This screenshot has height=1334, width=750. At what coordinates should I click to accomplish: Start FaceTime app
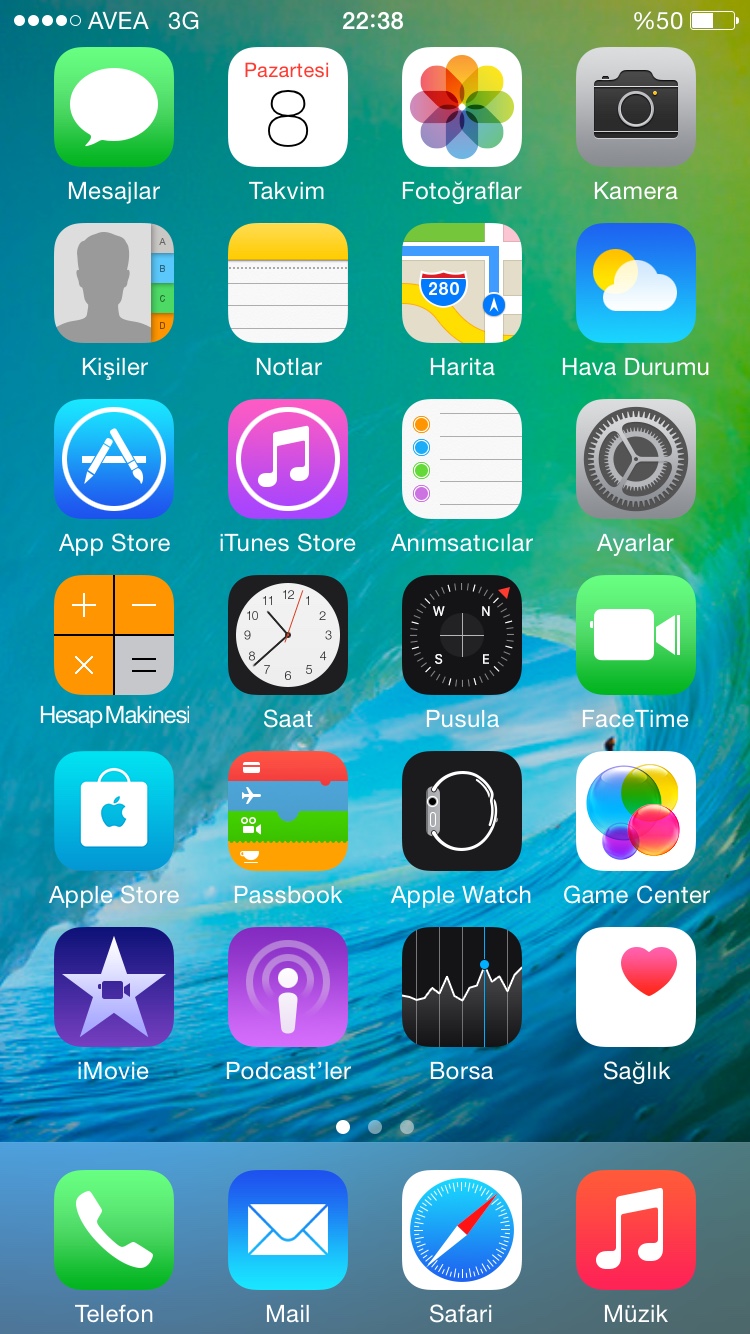coord(636,635)
